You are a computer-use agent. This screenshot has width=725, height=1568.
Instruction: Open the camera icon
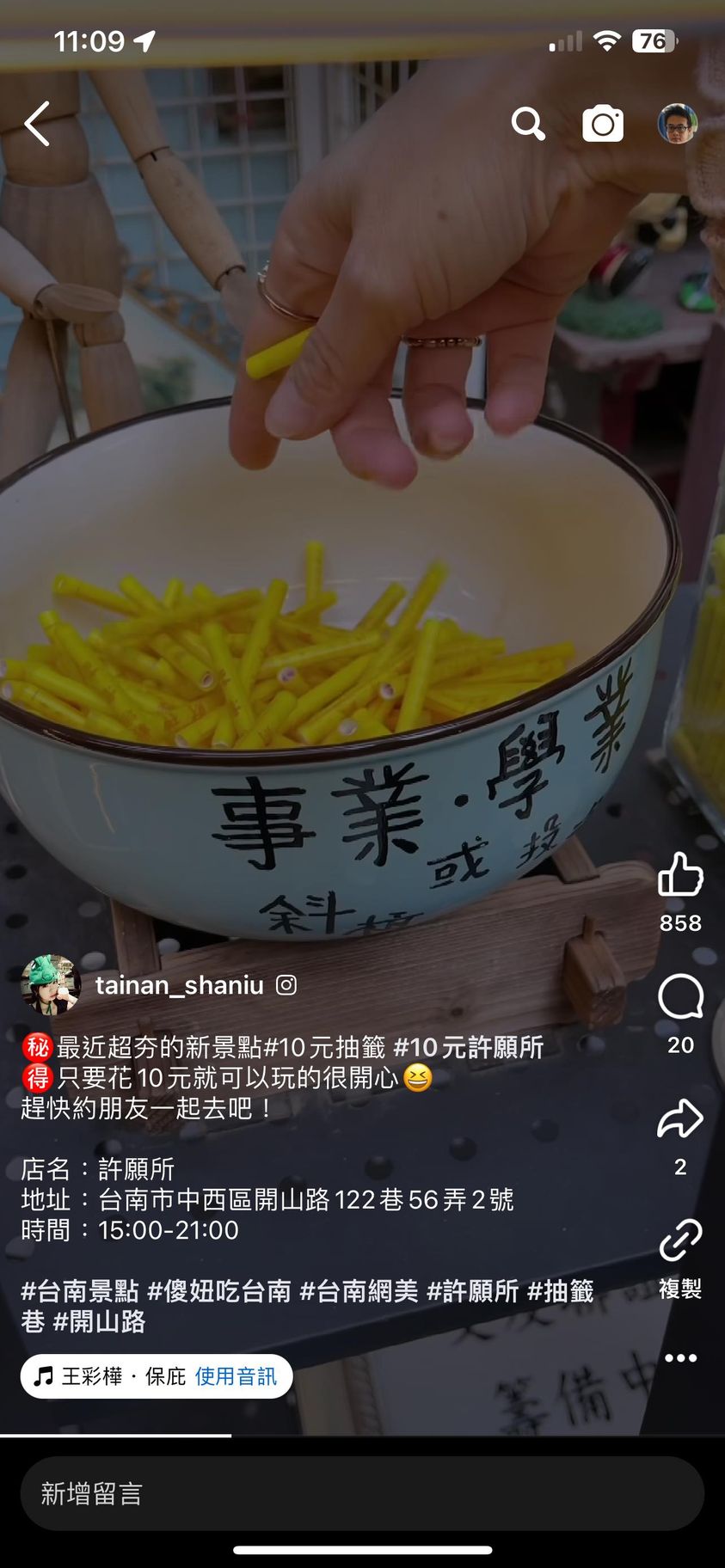pyautogui.click(x=603, y=125)
